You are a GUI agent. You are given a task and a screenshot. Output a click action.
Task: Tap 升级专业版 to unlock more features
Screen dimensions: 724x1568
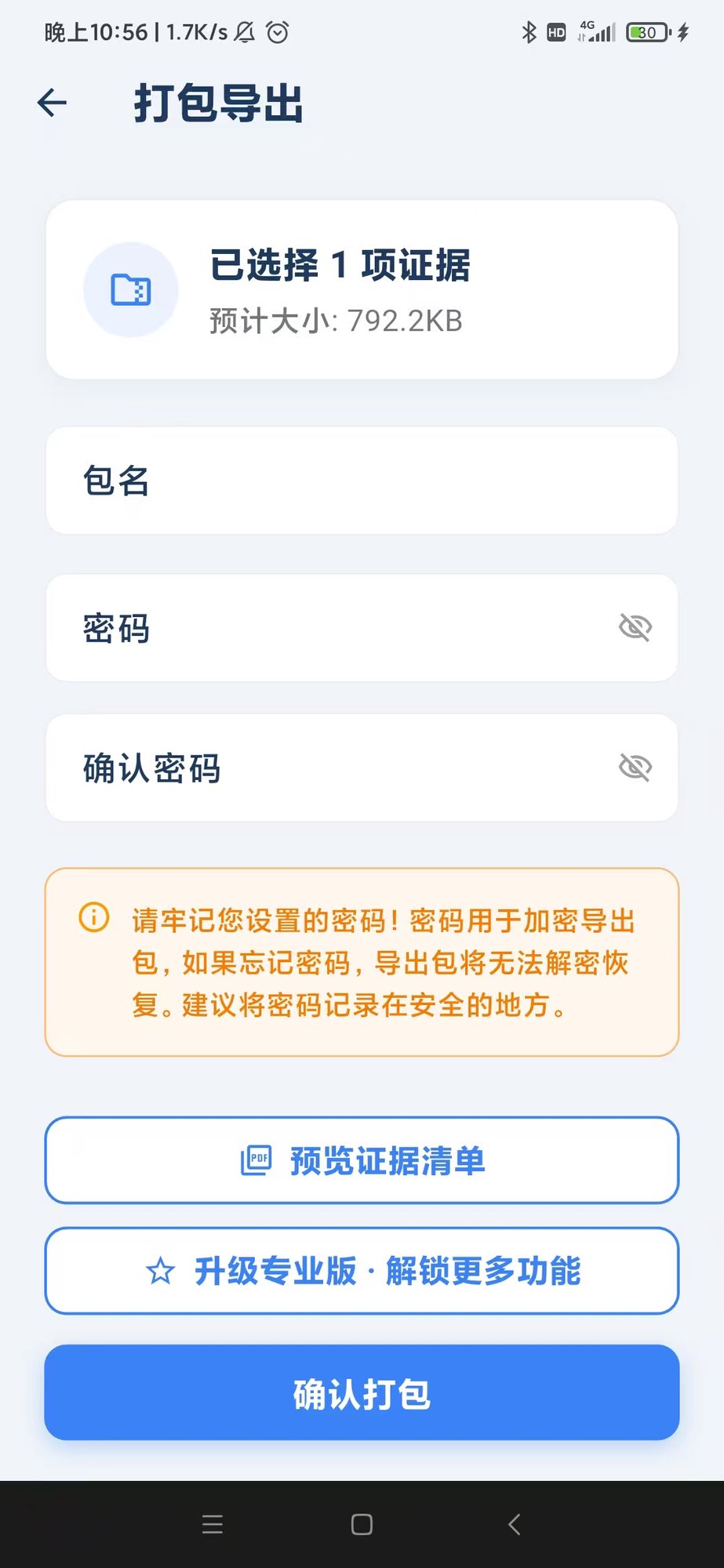pyautogui.click(x=362, y=1272)
